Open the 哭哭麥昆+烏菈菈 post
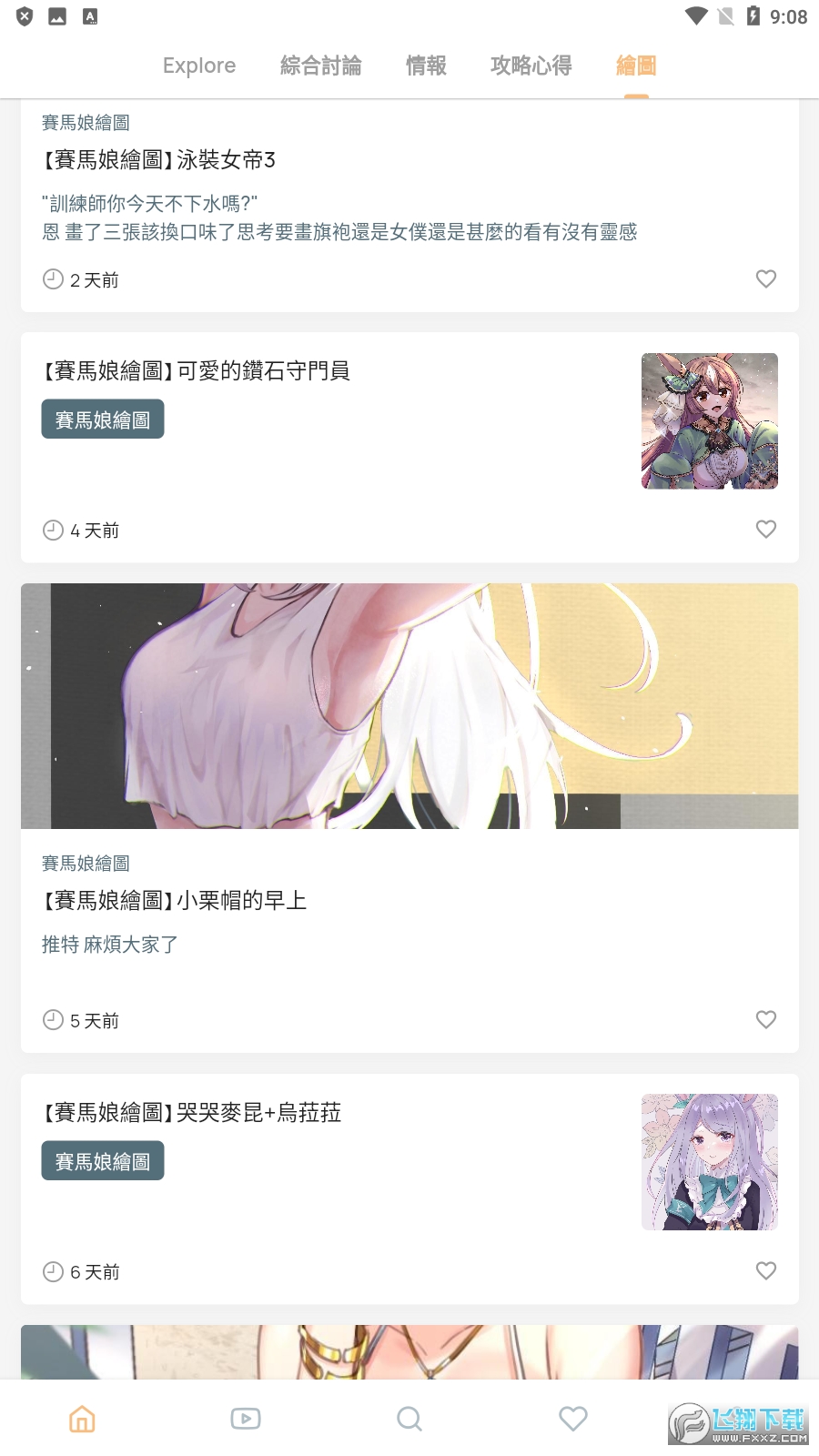Screen dimensions: 819x1456 pos(193,1113)
